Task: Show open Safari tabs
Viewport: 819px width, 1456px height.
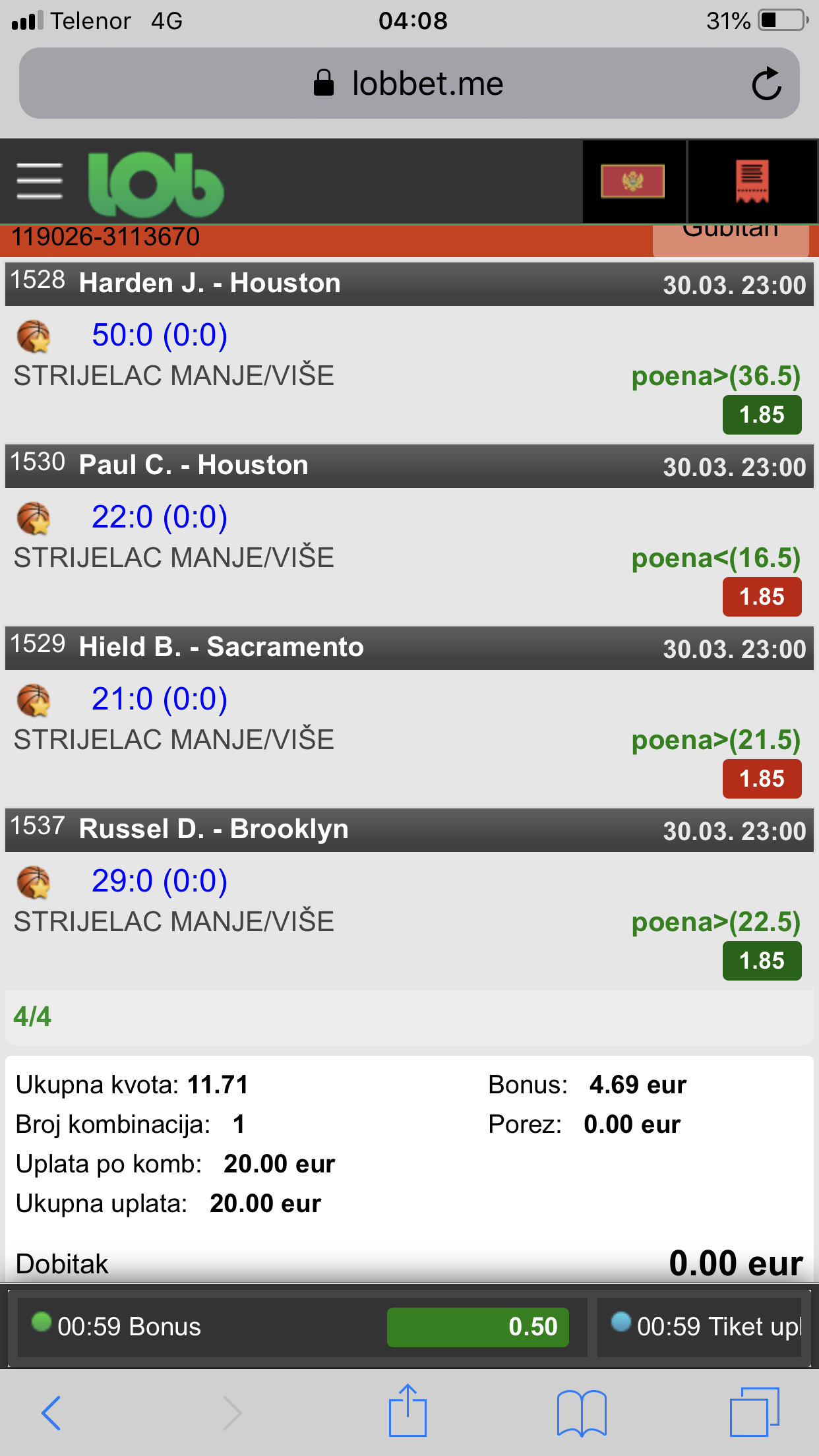Action: pyautogui.click(x=754, y=1412)
